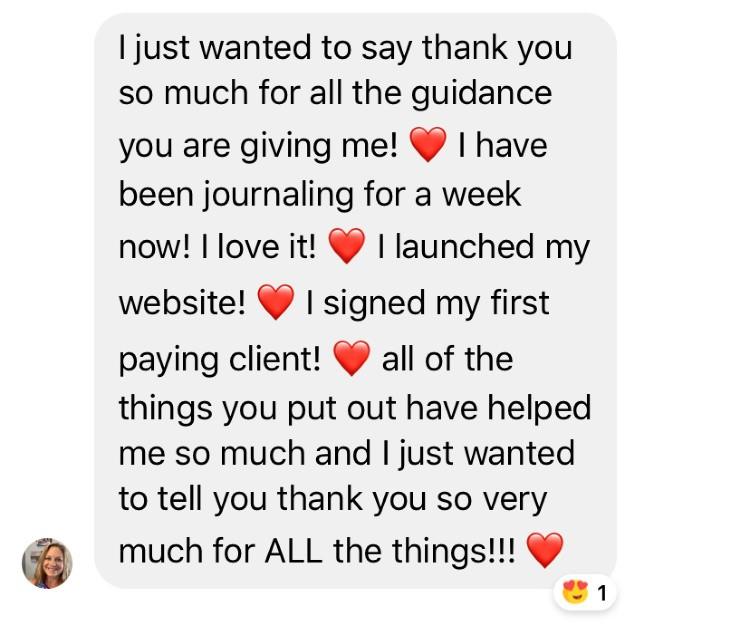This screenshot has height=625, width=750.
Task: Open the sender's profile picture
Action: pos(47,563)
